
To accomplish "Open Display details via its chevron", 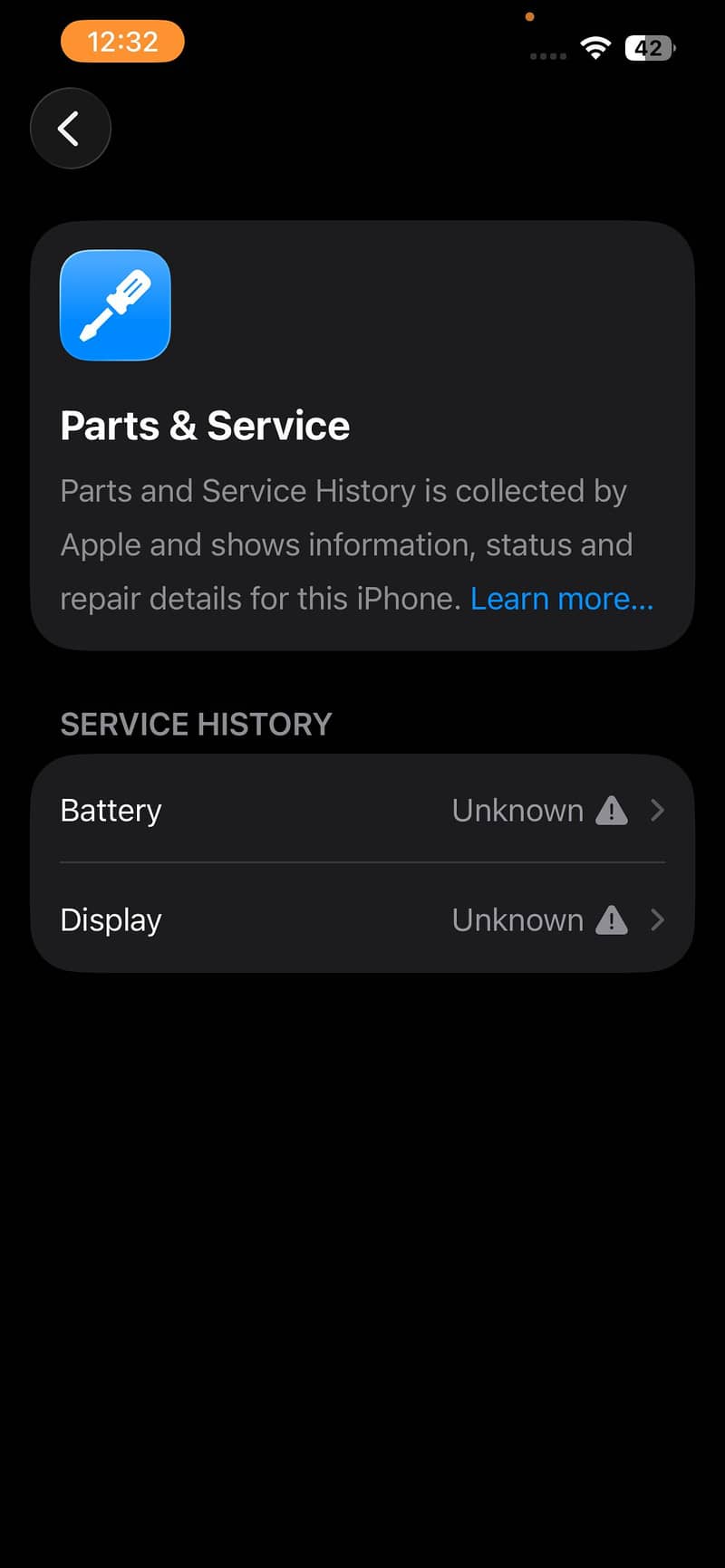I will coord(658,920).
